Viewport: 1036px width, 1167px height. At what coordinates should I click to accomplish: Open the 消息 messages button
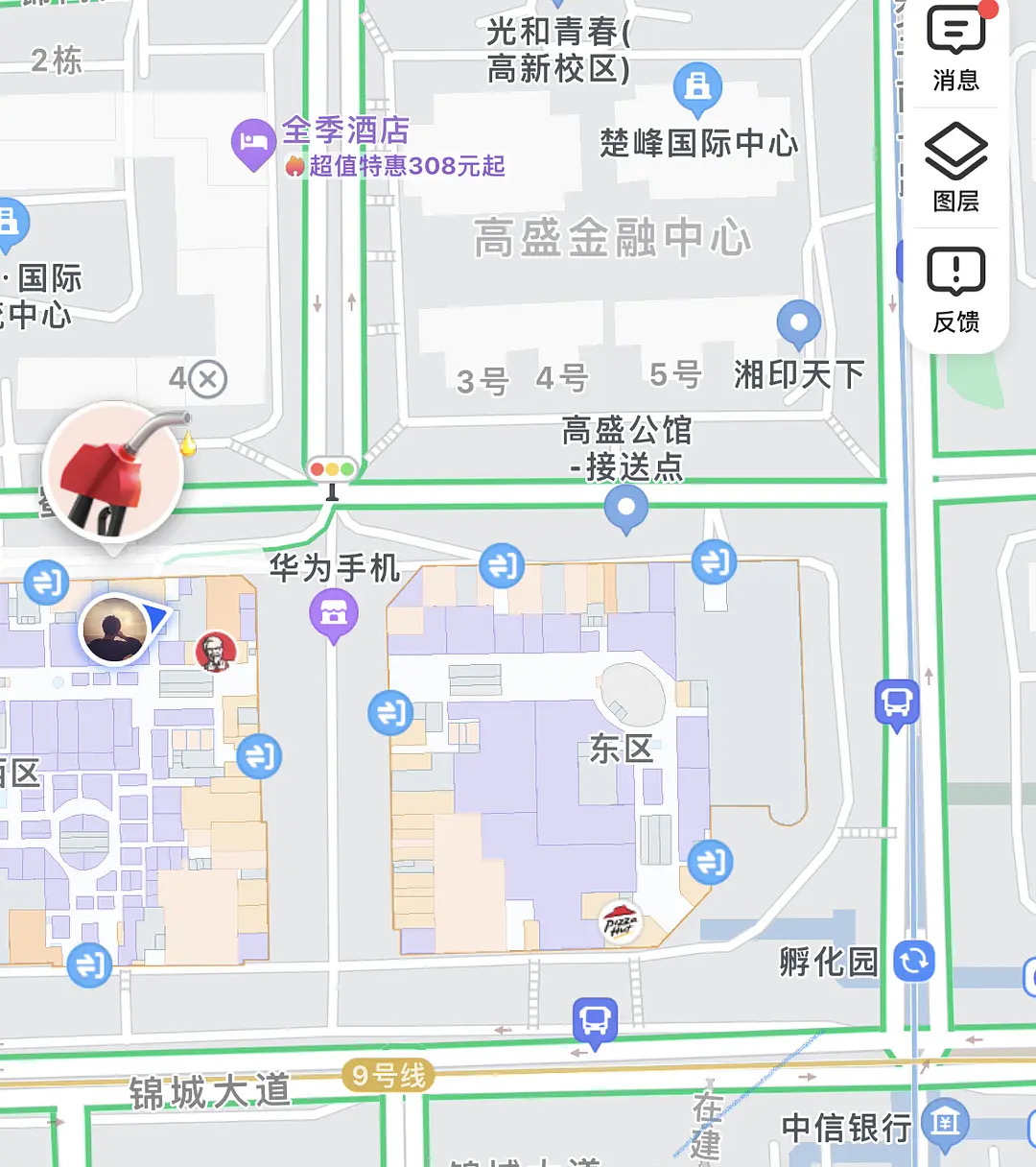click(x=955, y=48)
